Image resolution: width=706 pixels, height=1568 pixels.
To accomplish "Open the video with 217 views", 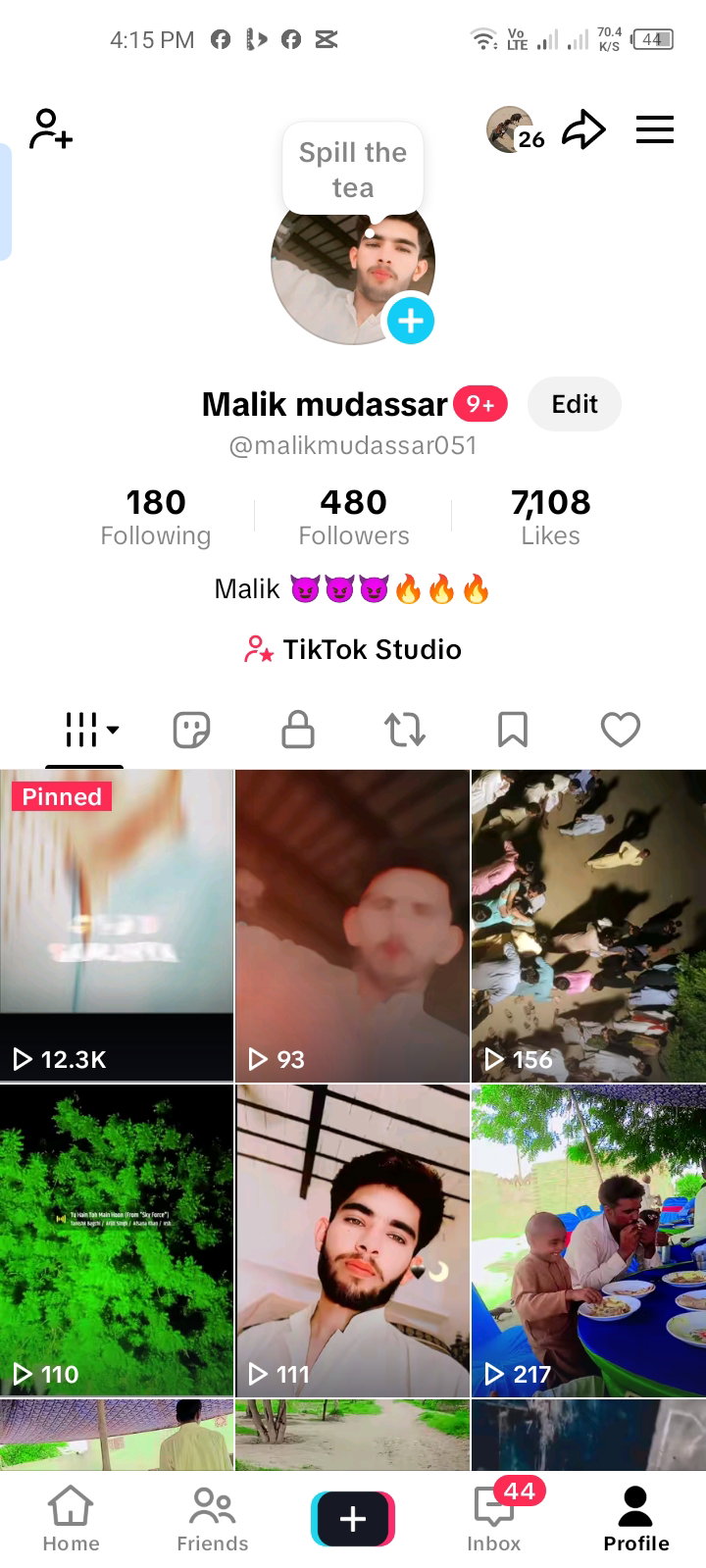I will [588, 1240].
